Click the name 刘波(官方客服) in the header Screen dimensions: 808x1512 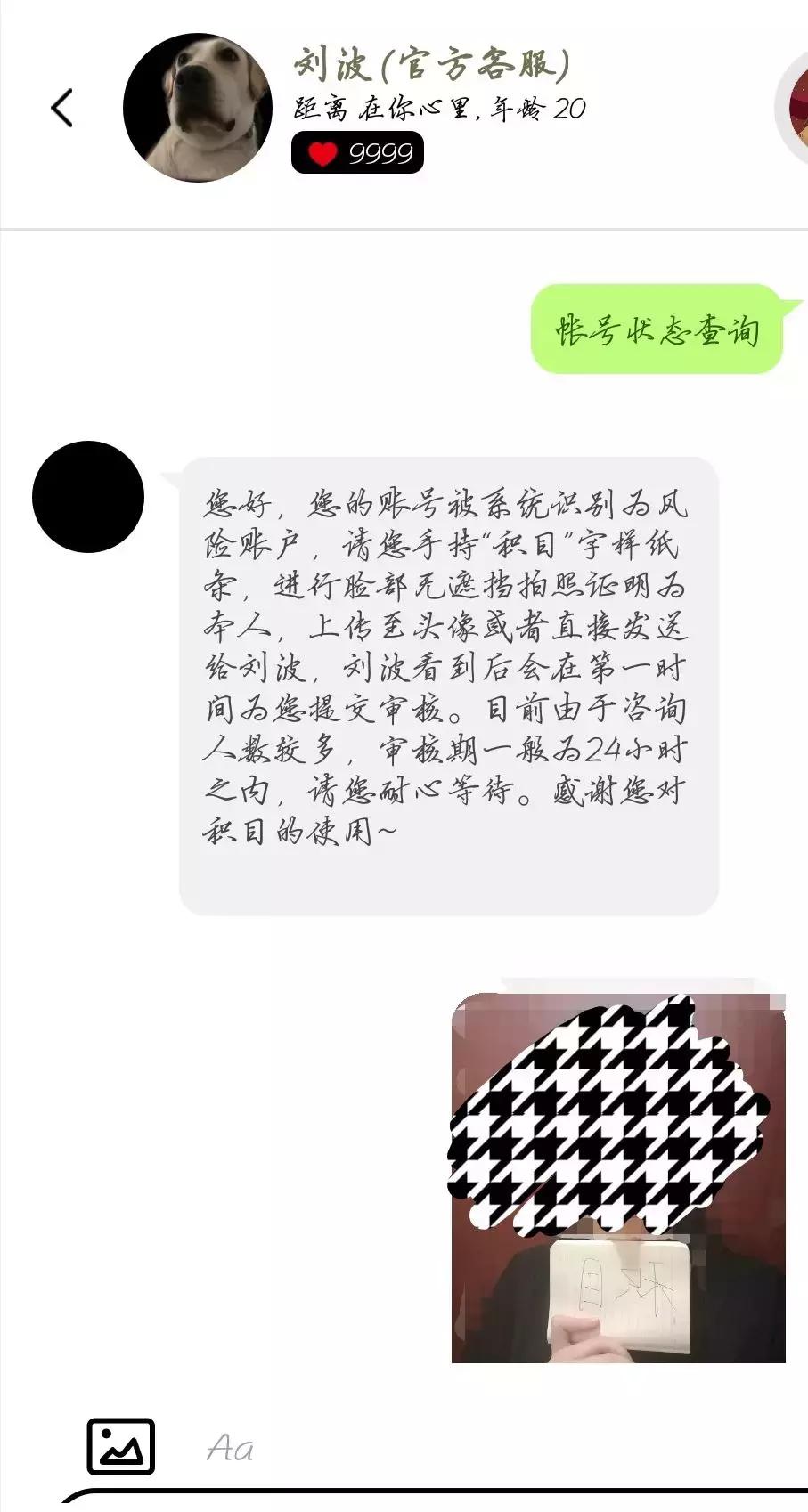pyautogui.click(x=436, y=62)
